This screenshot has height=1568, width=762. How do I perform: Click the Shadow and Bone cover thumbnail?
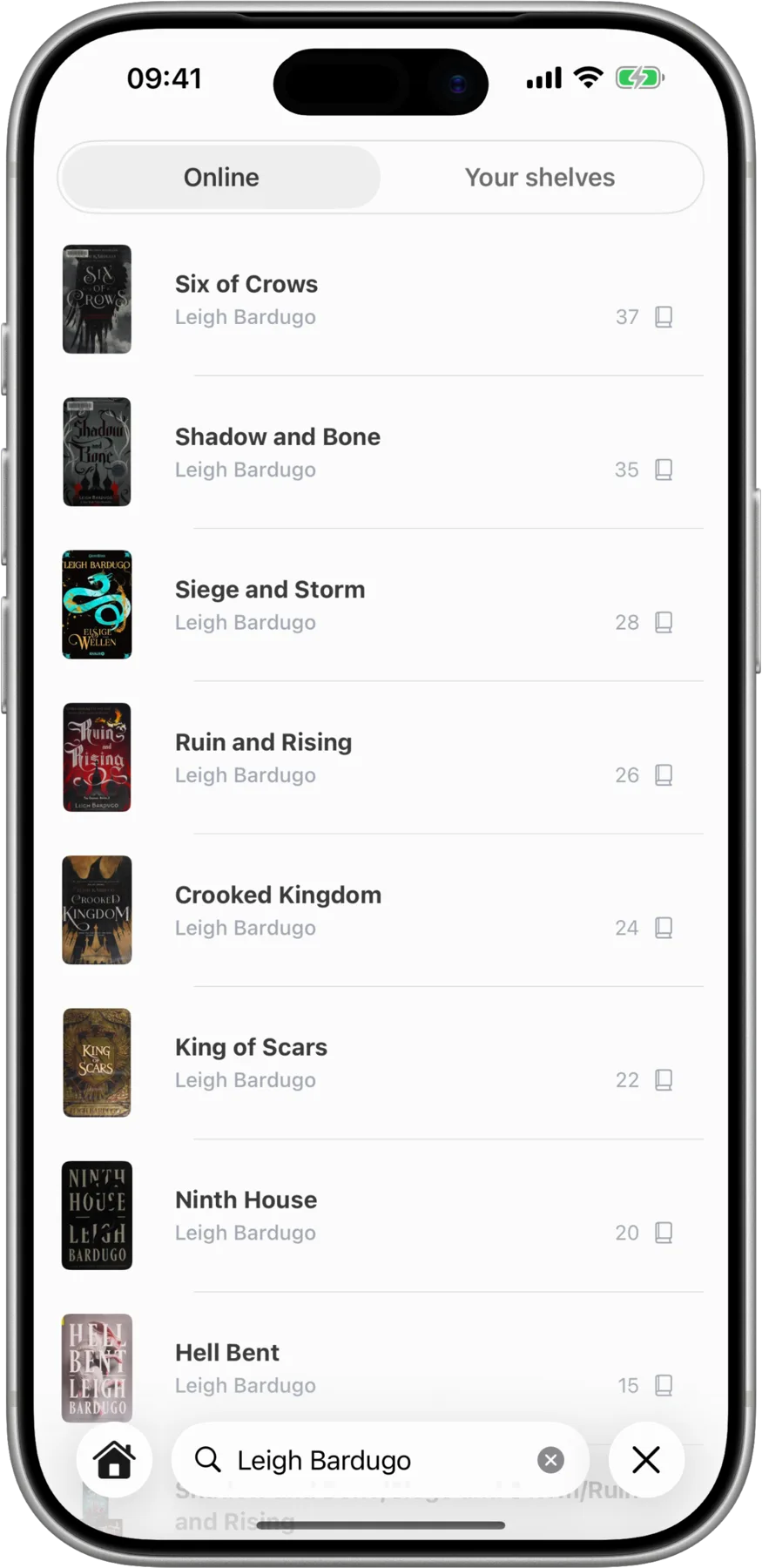(97, 451)
